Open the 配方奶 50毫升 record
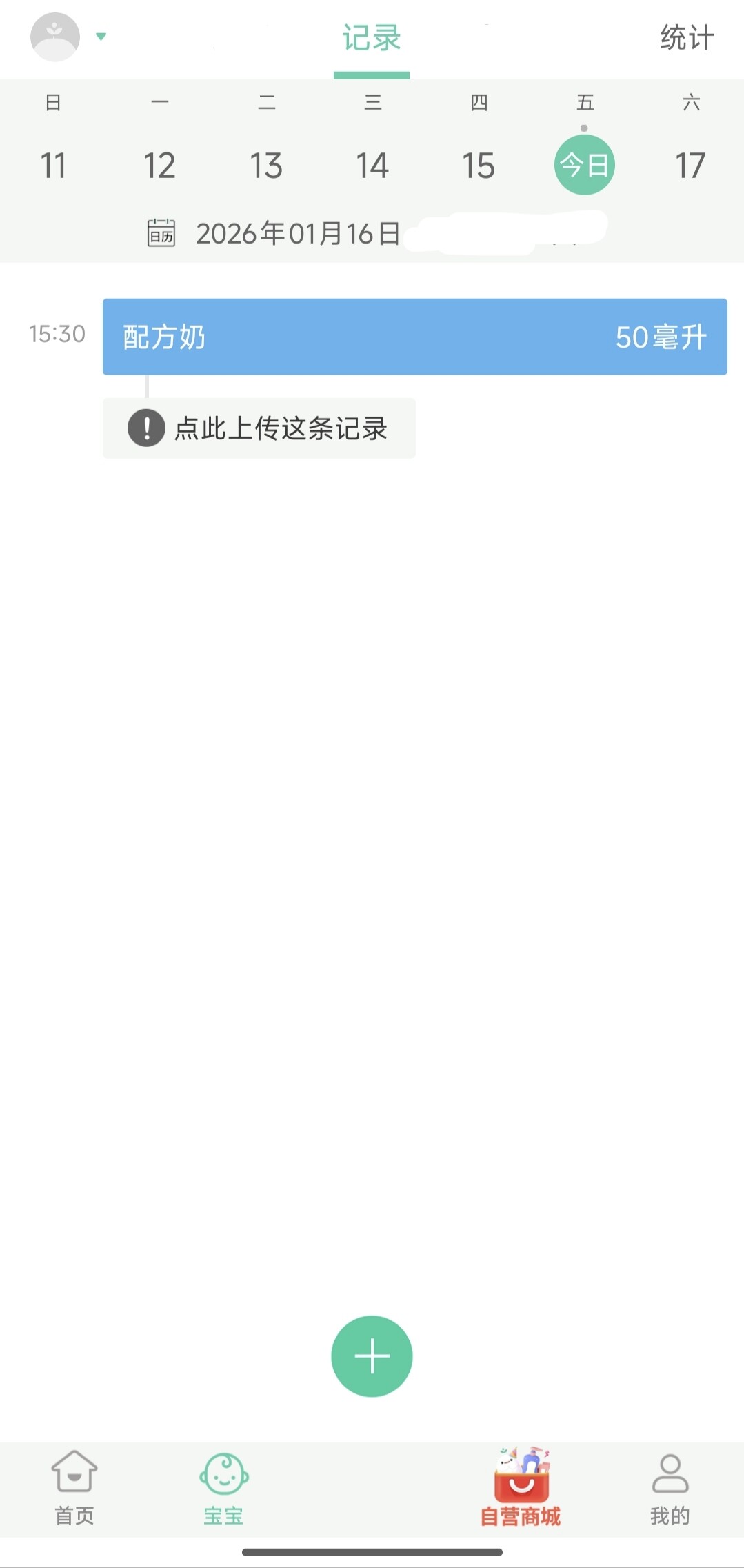744x1568 pixels. point(414,337)
